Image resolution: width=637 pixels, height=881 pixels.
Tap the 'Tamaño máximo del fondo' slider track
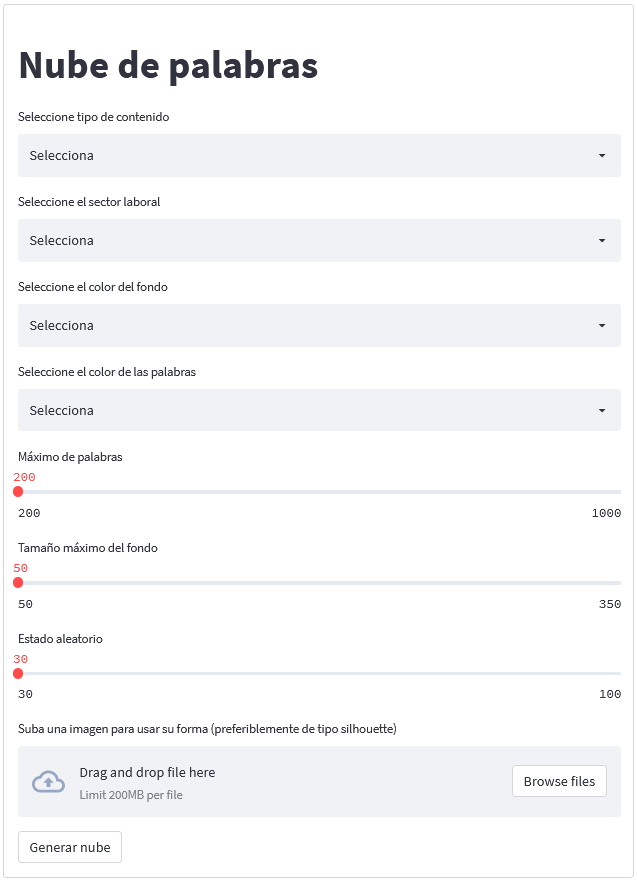[x=319, y=583]
